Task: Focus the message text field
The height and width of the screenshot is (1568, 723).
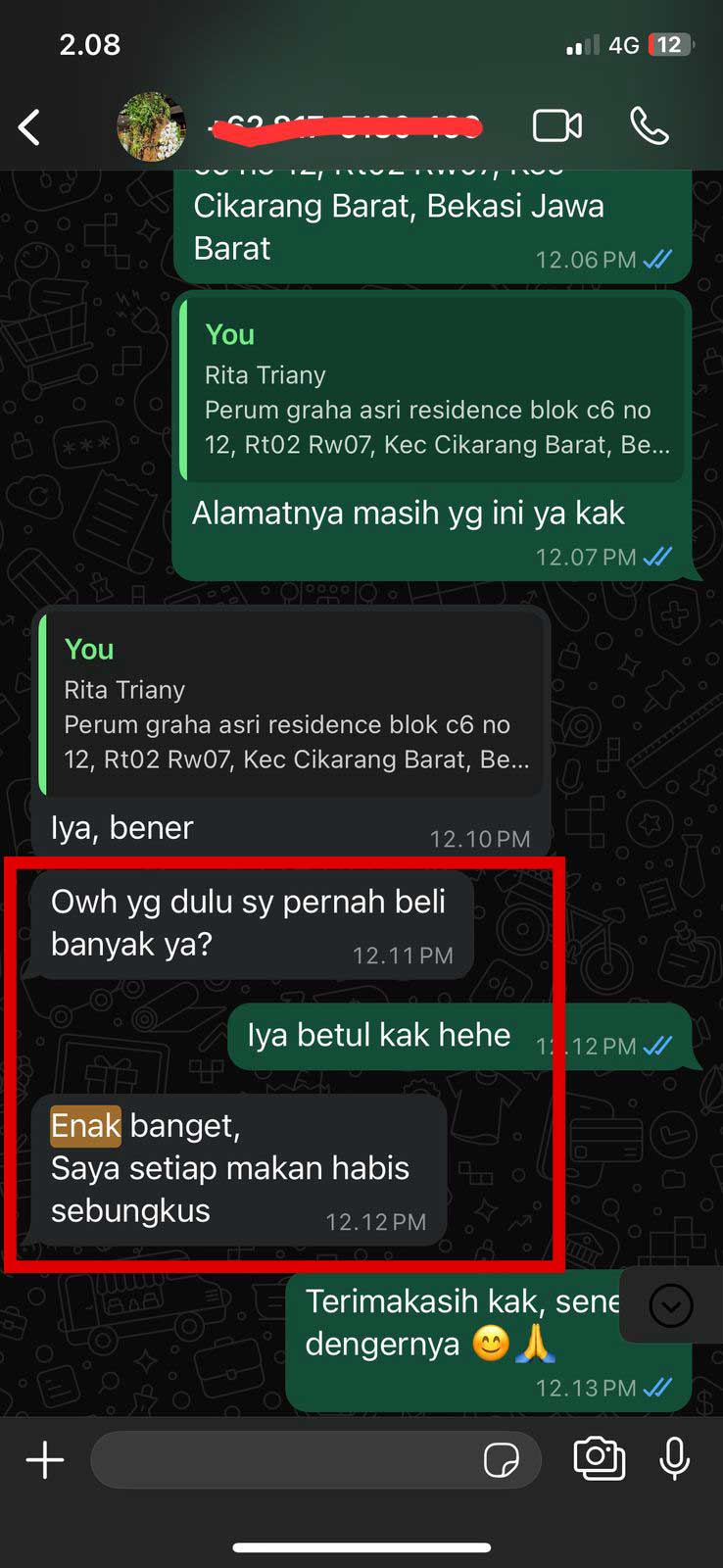Action: [x=284, y=1460]
